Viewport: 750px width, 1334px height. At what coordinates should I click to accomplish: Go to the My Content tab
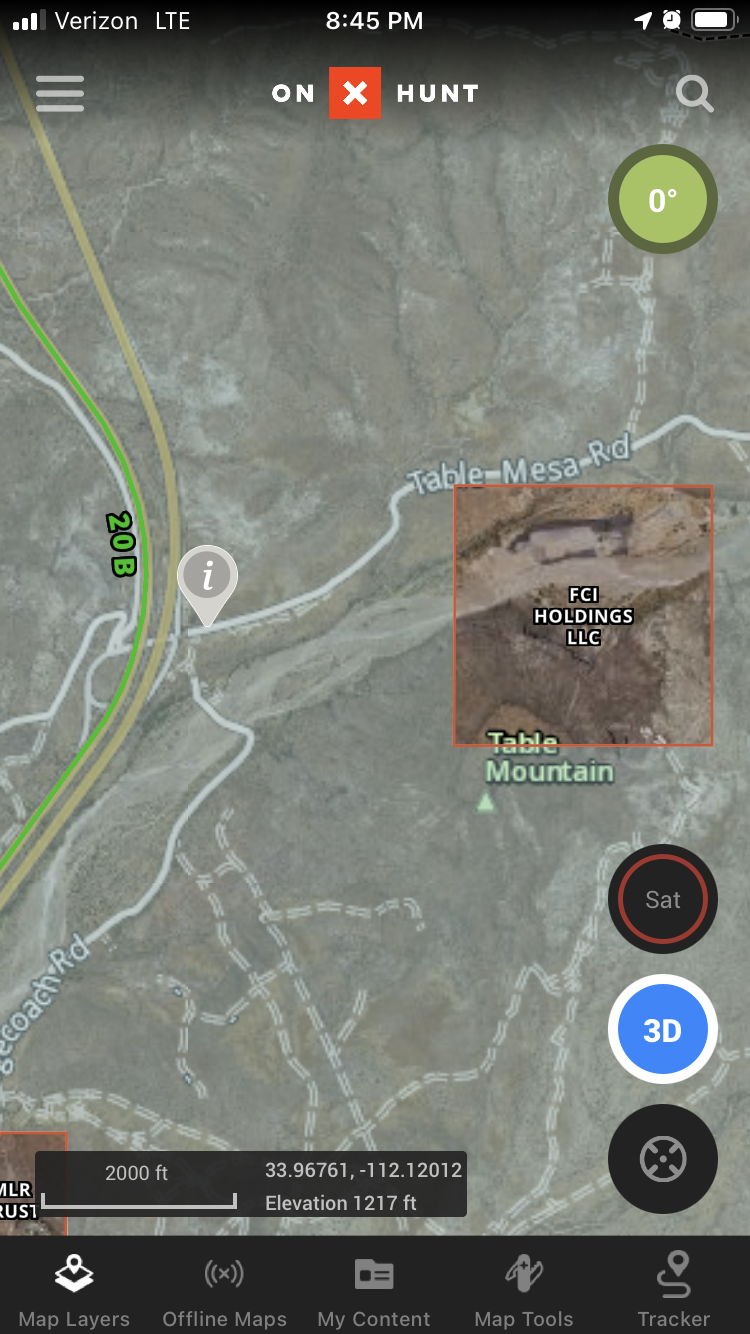tap(374, 1291)
